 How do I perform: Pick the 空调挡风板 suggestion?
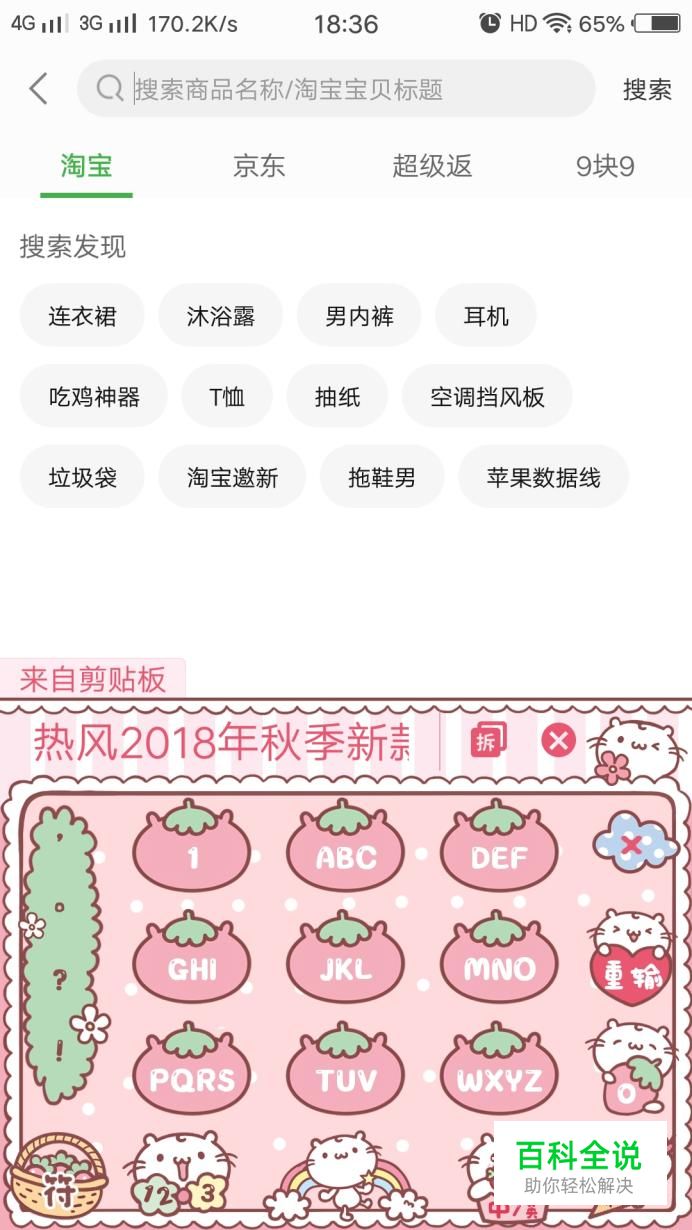(487, 397)
